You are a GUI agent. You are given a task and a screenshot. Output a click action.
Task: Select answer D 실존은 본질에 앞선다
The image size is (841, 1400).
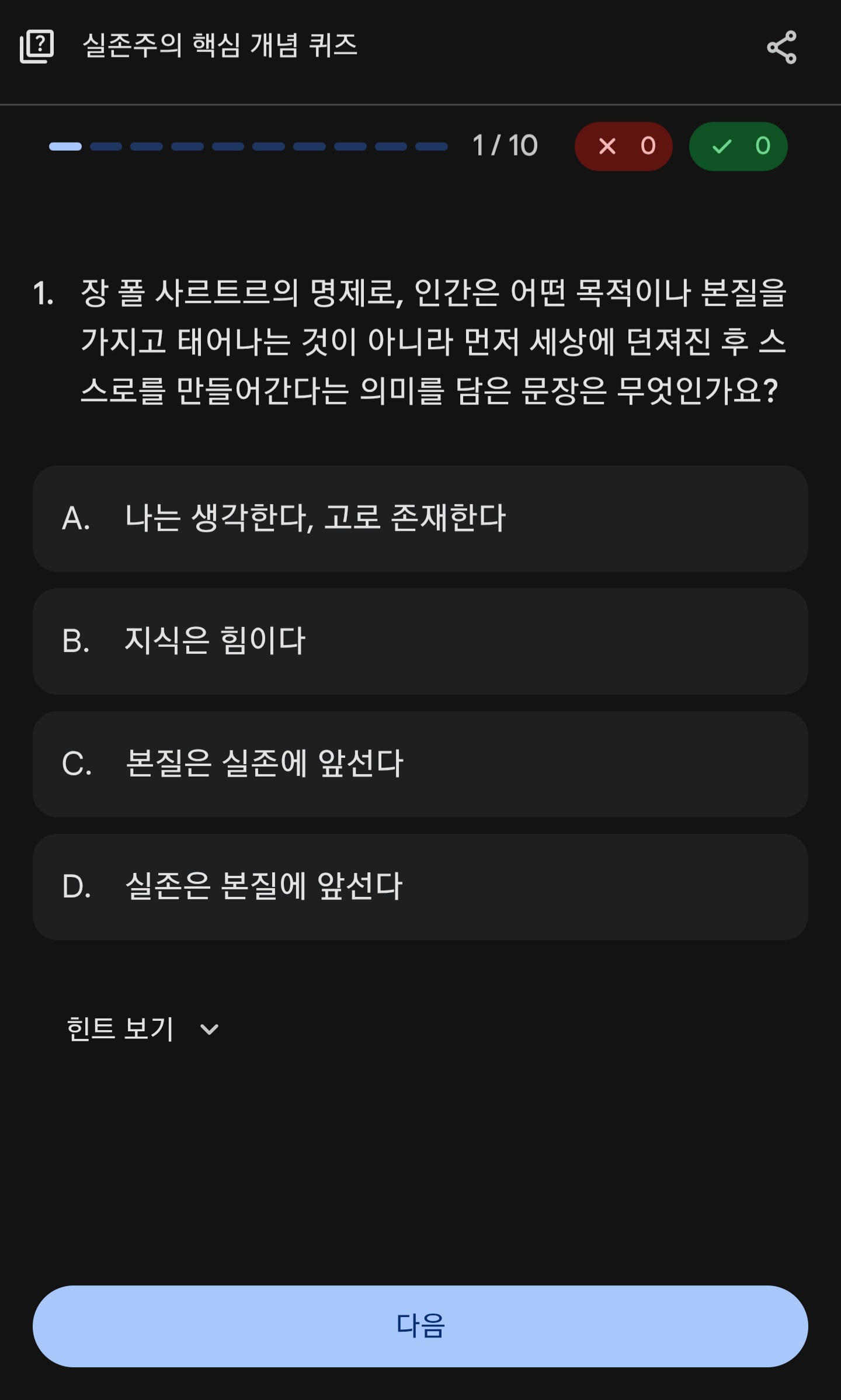[420, 886]
